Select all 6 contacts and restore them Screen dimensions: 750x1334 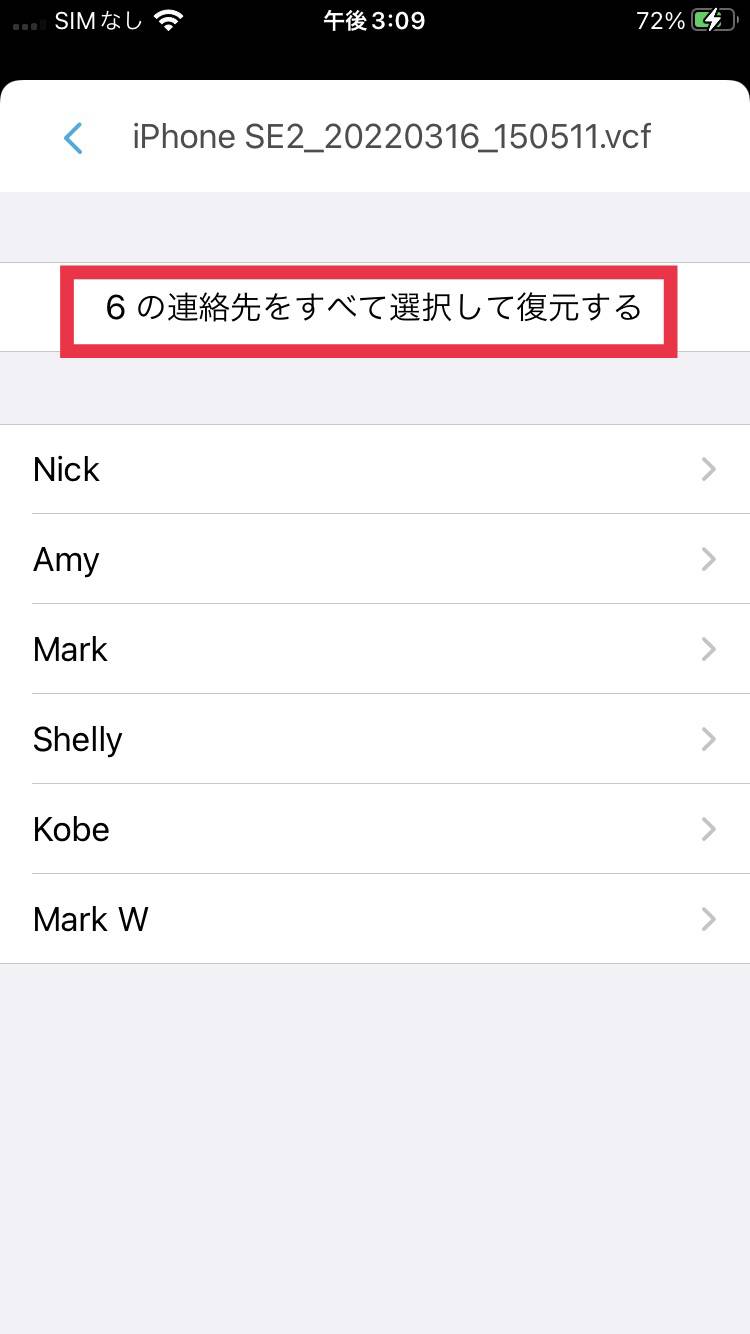372,308
